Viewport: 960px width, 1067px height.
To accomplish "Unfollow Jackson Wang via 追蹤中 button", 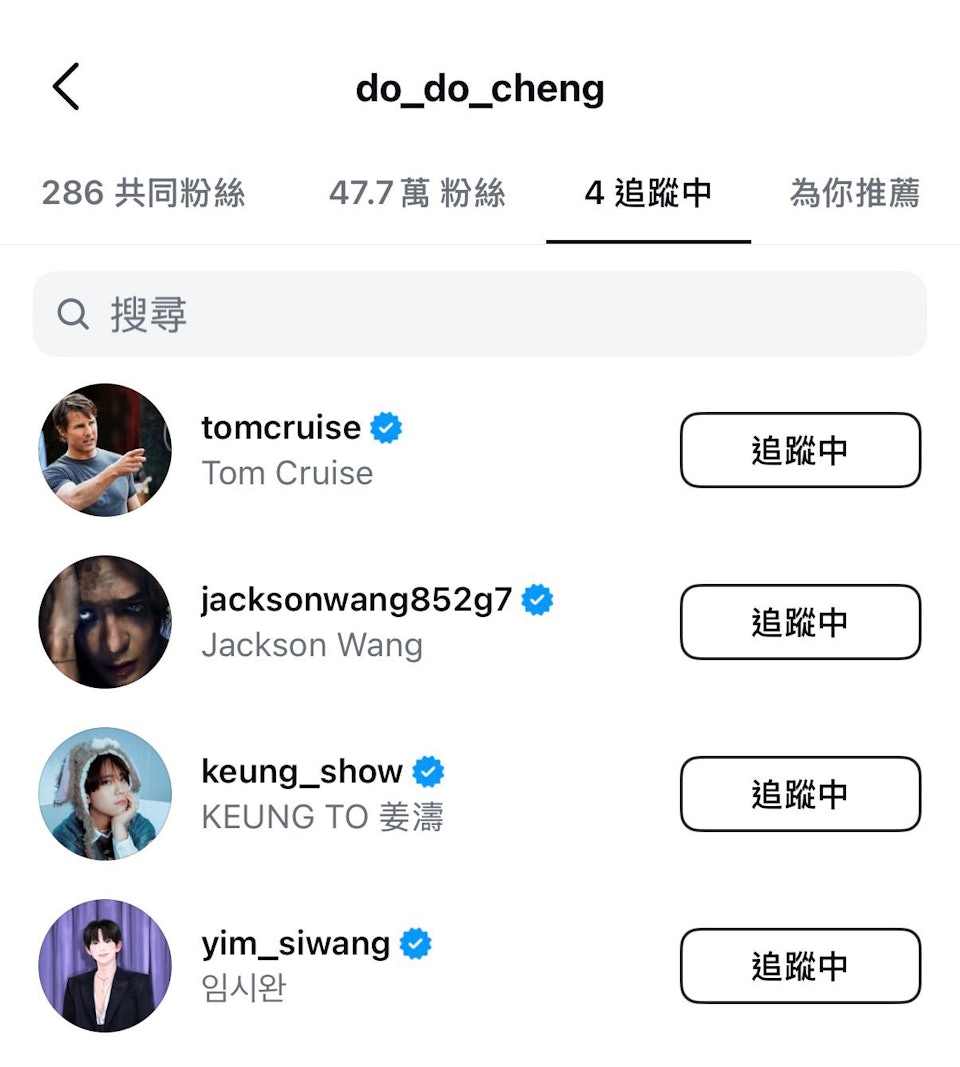I will coord(800,622).
